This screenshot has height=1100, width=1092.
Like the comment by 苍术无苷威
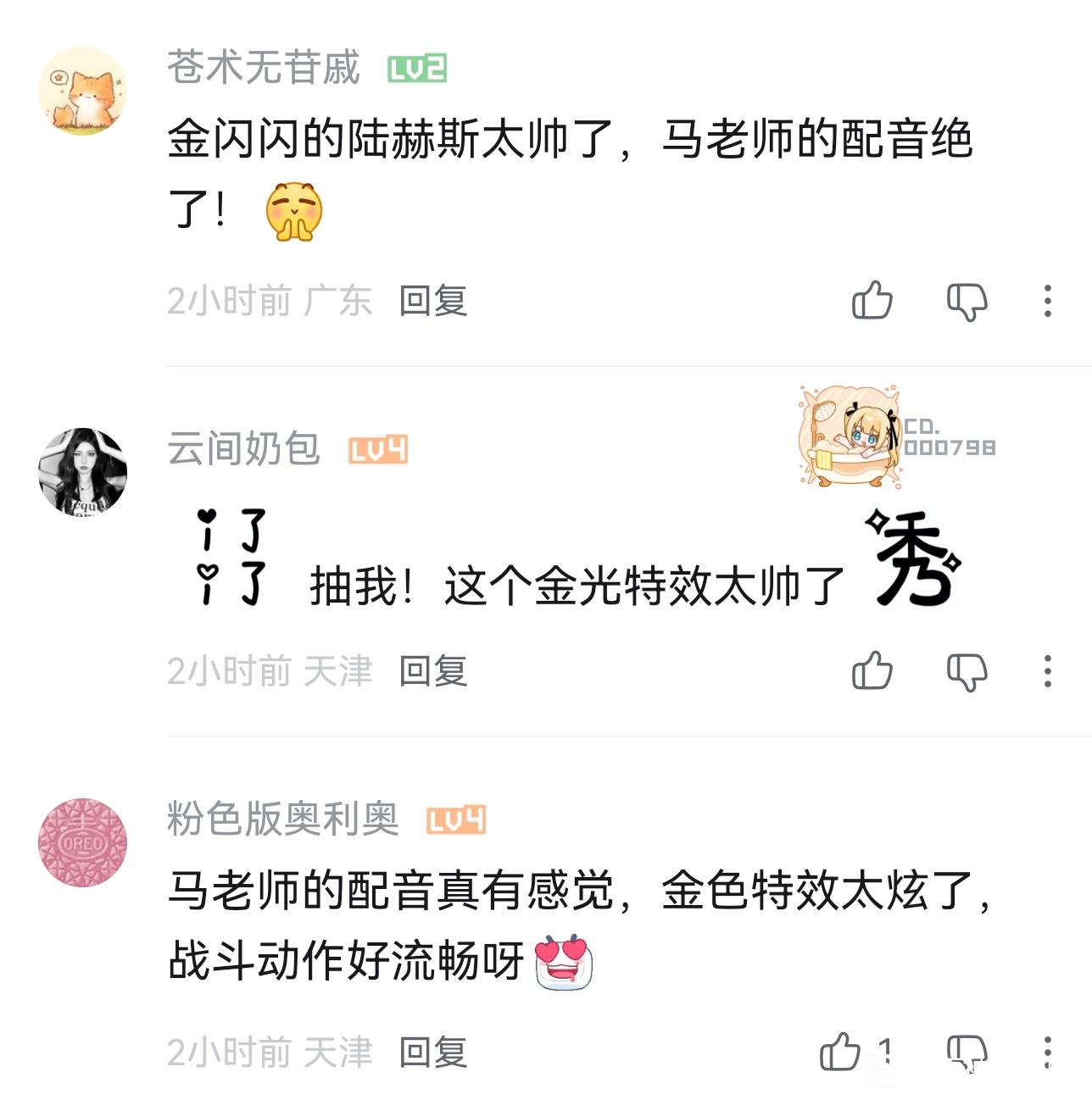[x=872, y=300]
